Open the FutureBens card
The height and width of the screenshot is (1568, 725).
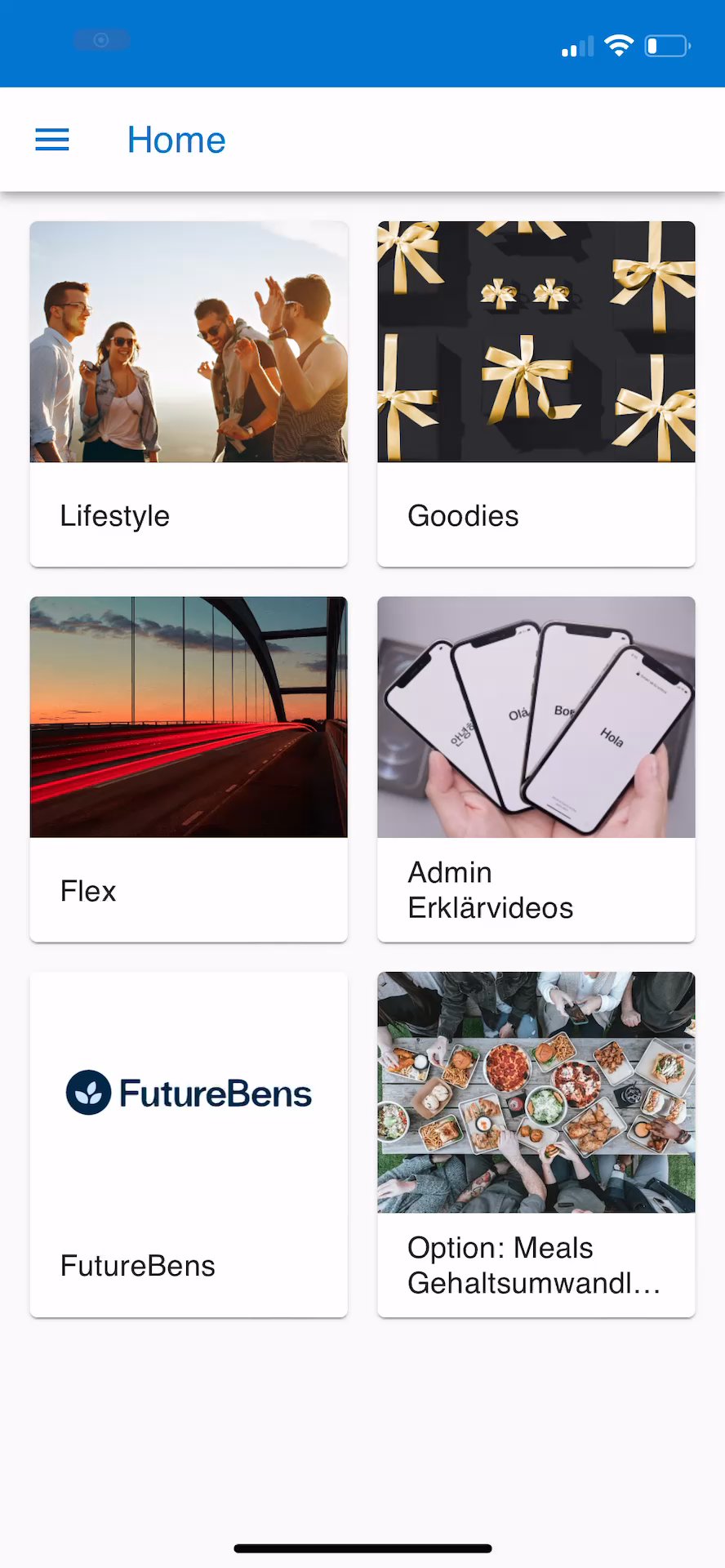click(x=189, y=1143)
